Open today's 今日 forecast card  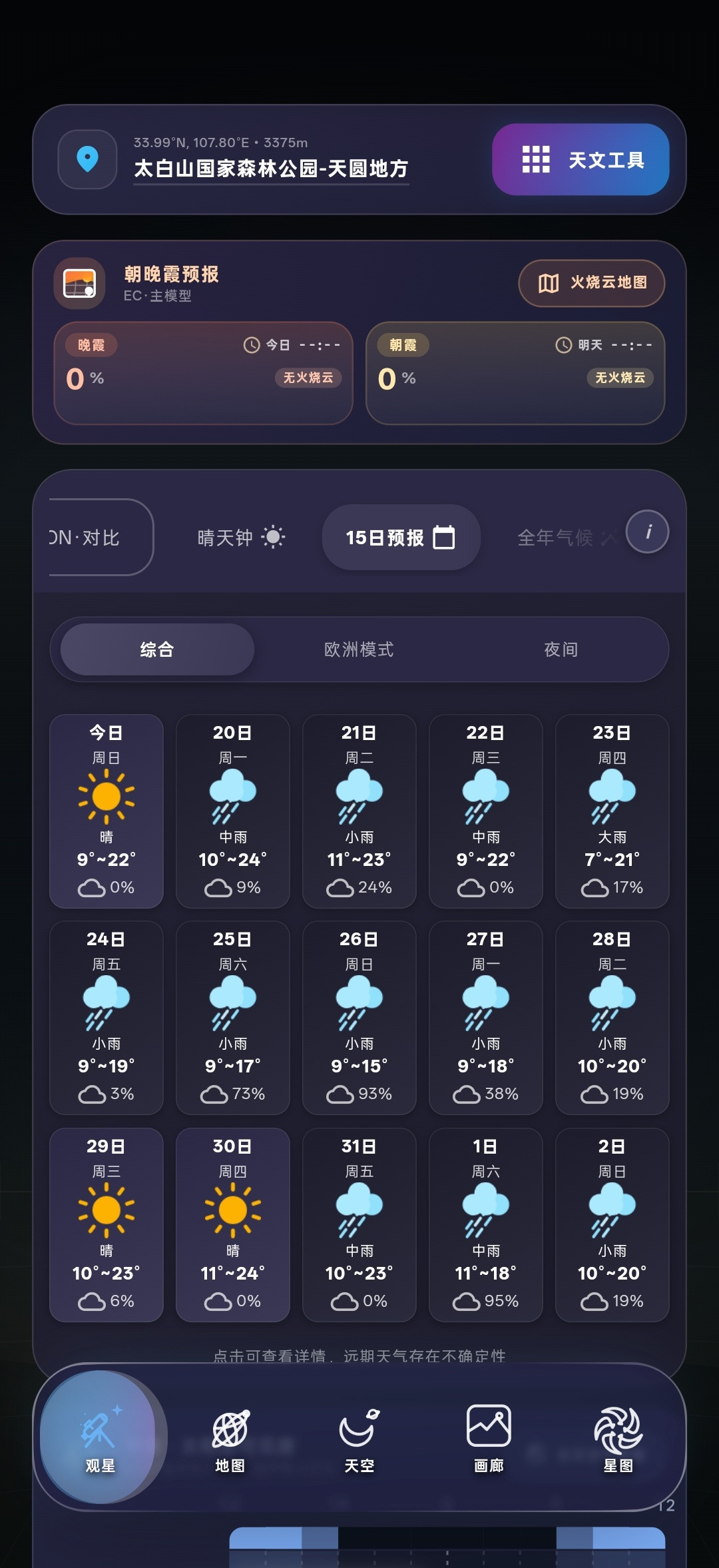[107, 811]
